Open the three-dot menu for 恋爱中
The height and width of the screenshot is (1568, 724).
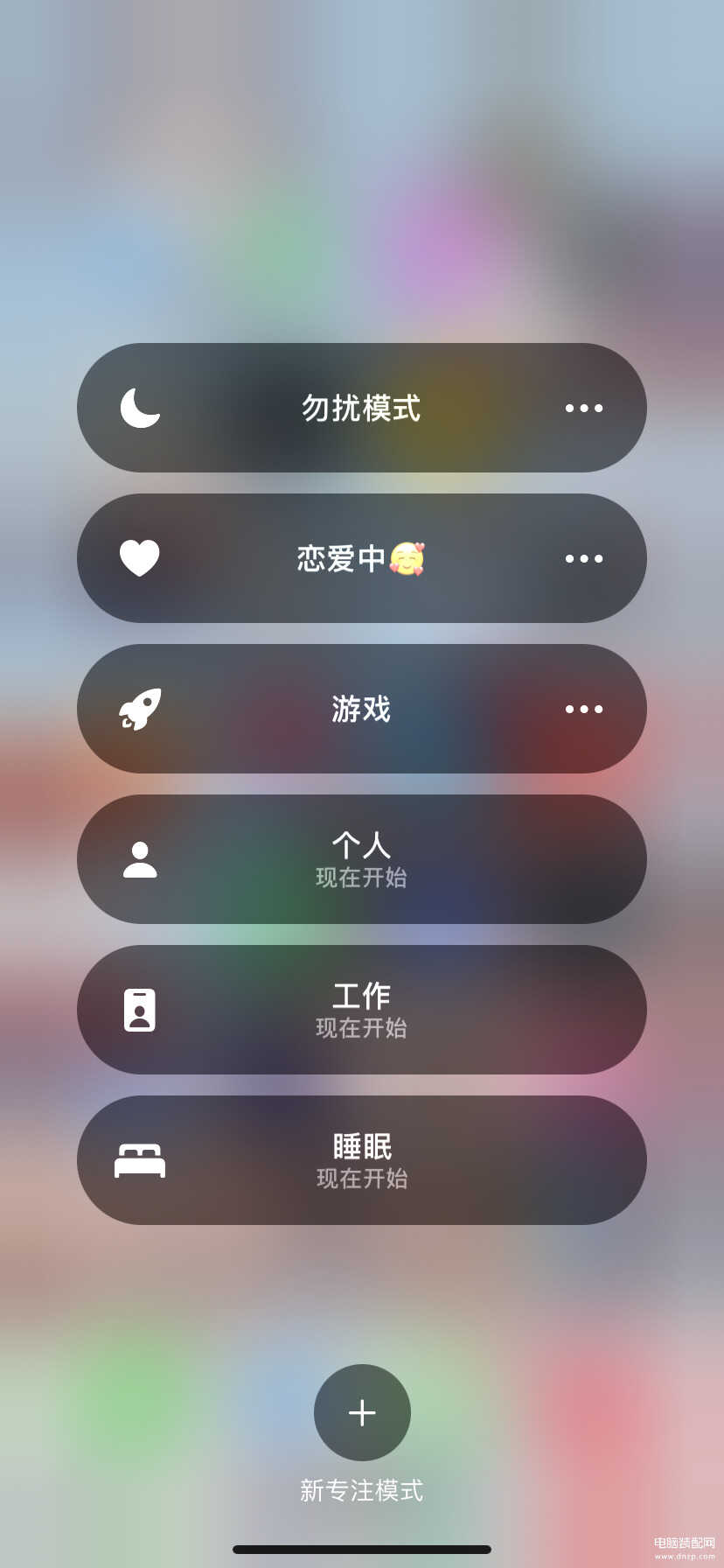pos(584,558)
